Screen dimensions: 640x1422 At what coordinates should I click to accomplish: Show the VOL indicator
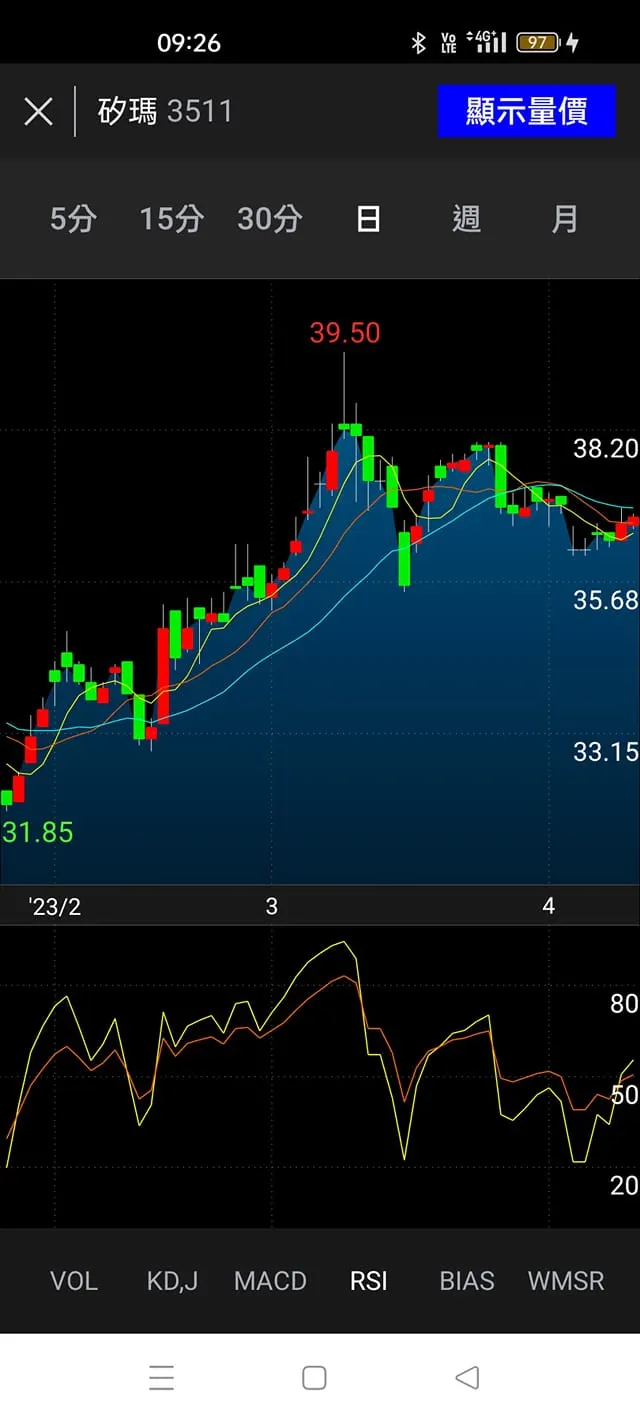[74, 1281]
